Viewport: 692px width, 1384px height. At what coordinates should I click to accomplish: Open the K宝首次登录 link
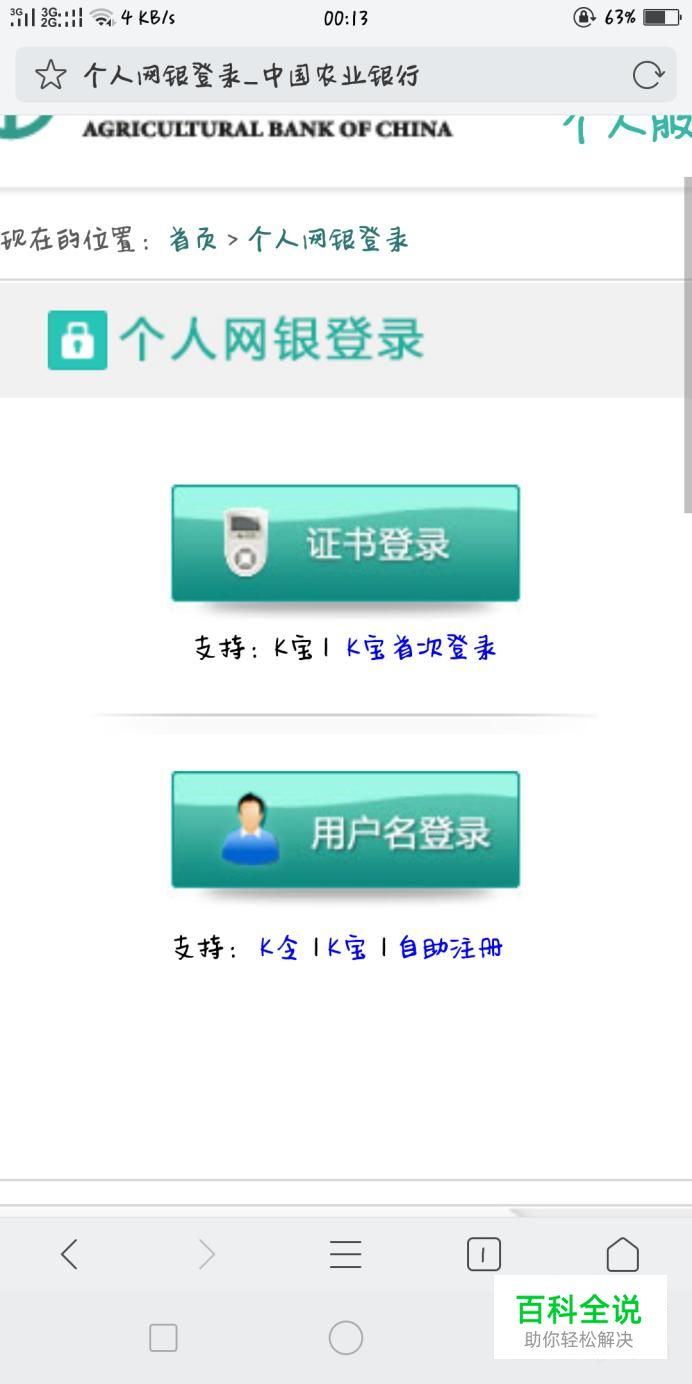[421, 648]
